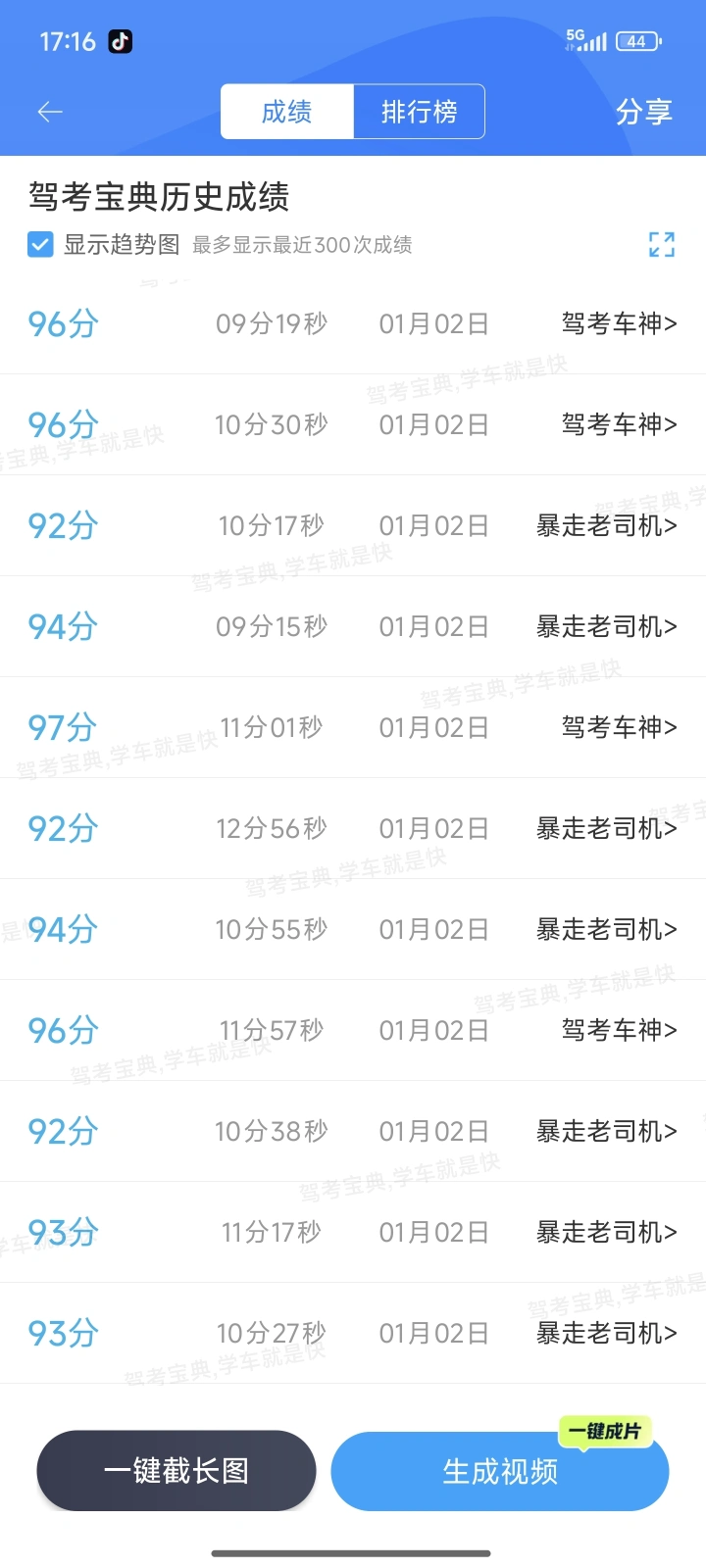The image size is (706, 1568).
Task: Open the 92分 record timed 12分56秒
Action: coord(353,828)
